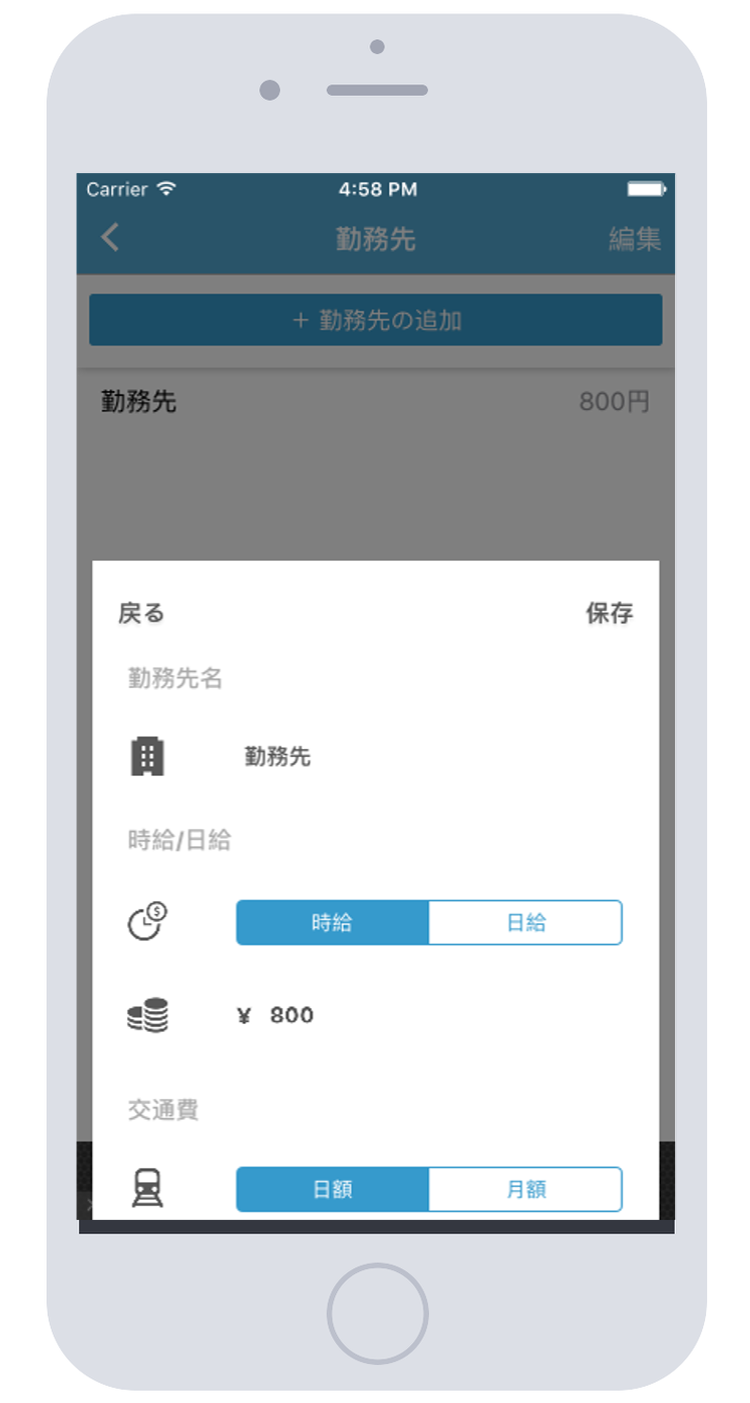Go back using the header arrow

click(110, 238)
